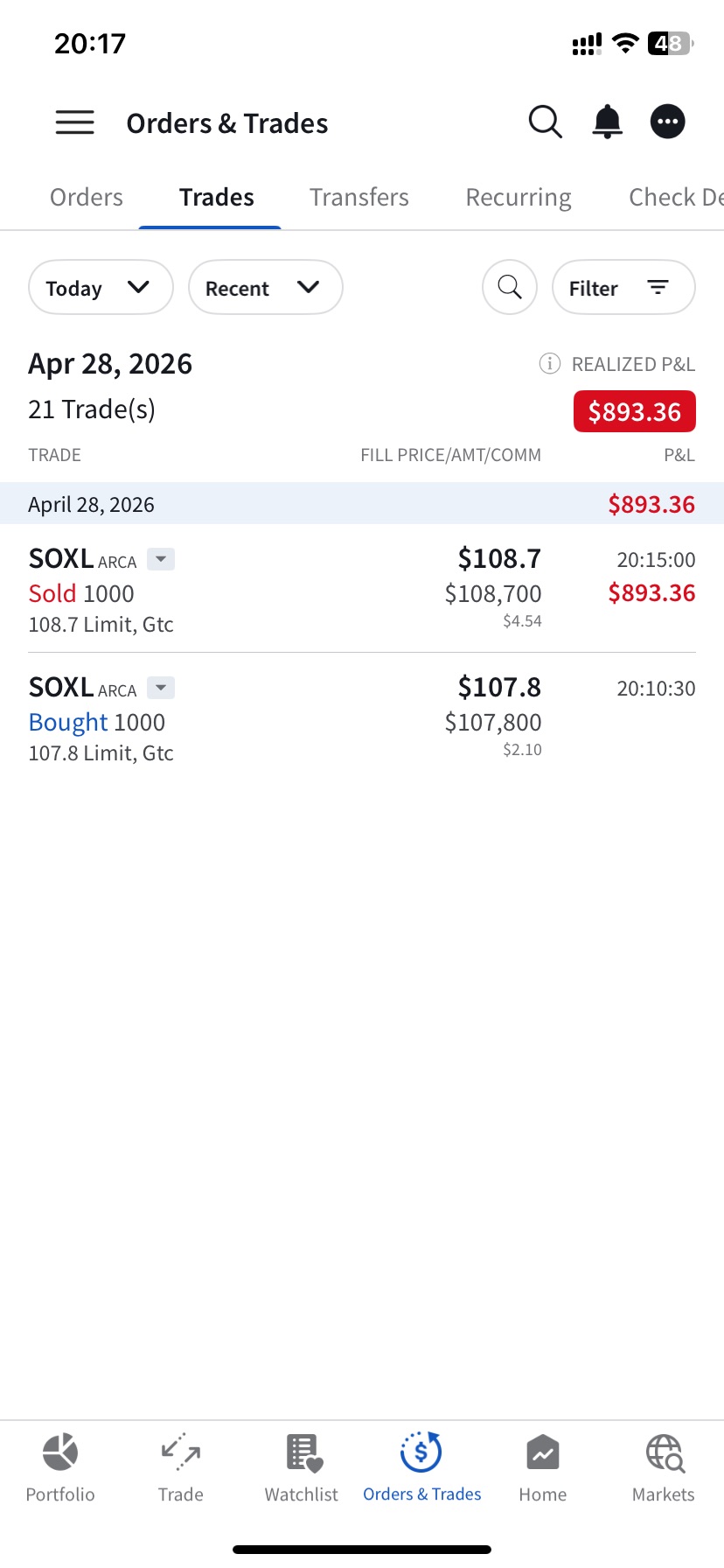
Task: Open the three-dot more options button
Action: 668,122
